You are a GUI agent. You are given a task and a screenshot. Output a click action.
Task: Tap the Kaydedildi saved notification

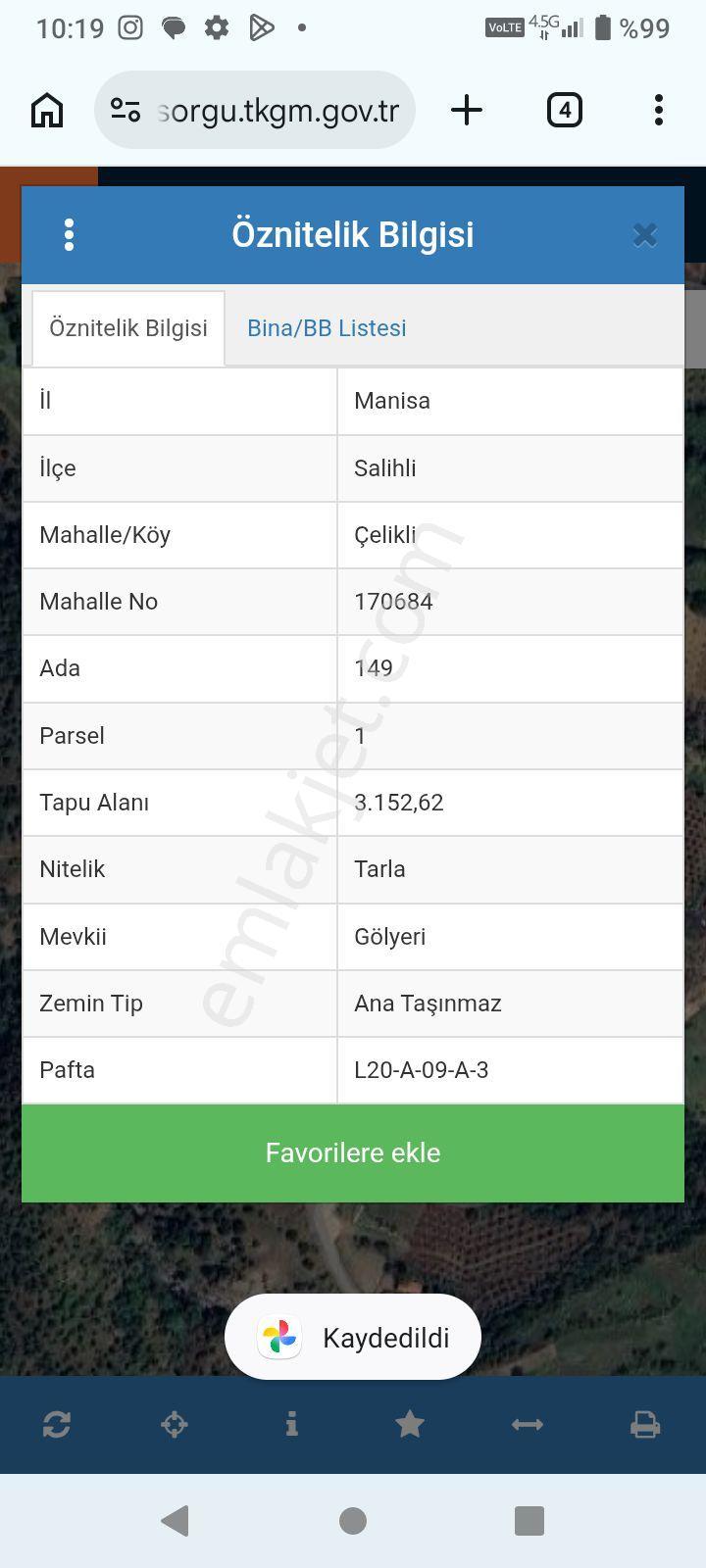tap(353, 1338)
